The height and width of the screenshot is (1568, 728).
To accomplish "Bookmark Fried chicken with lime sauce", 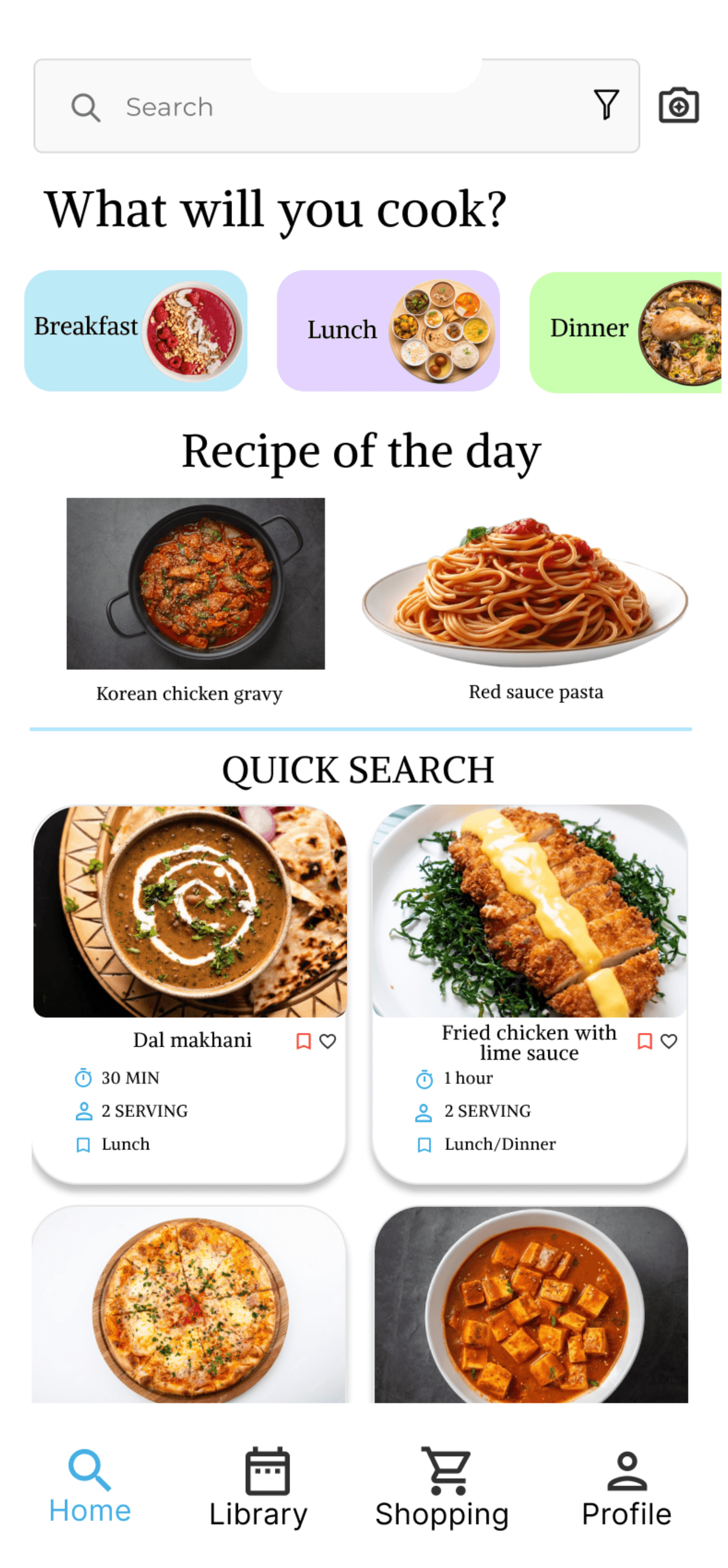I will pyautogui.click(x=645, y=1042).
